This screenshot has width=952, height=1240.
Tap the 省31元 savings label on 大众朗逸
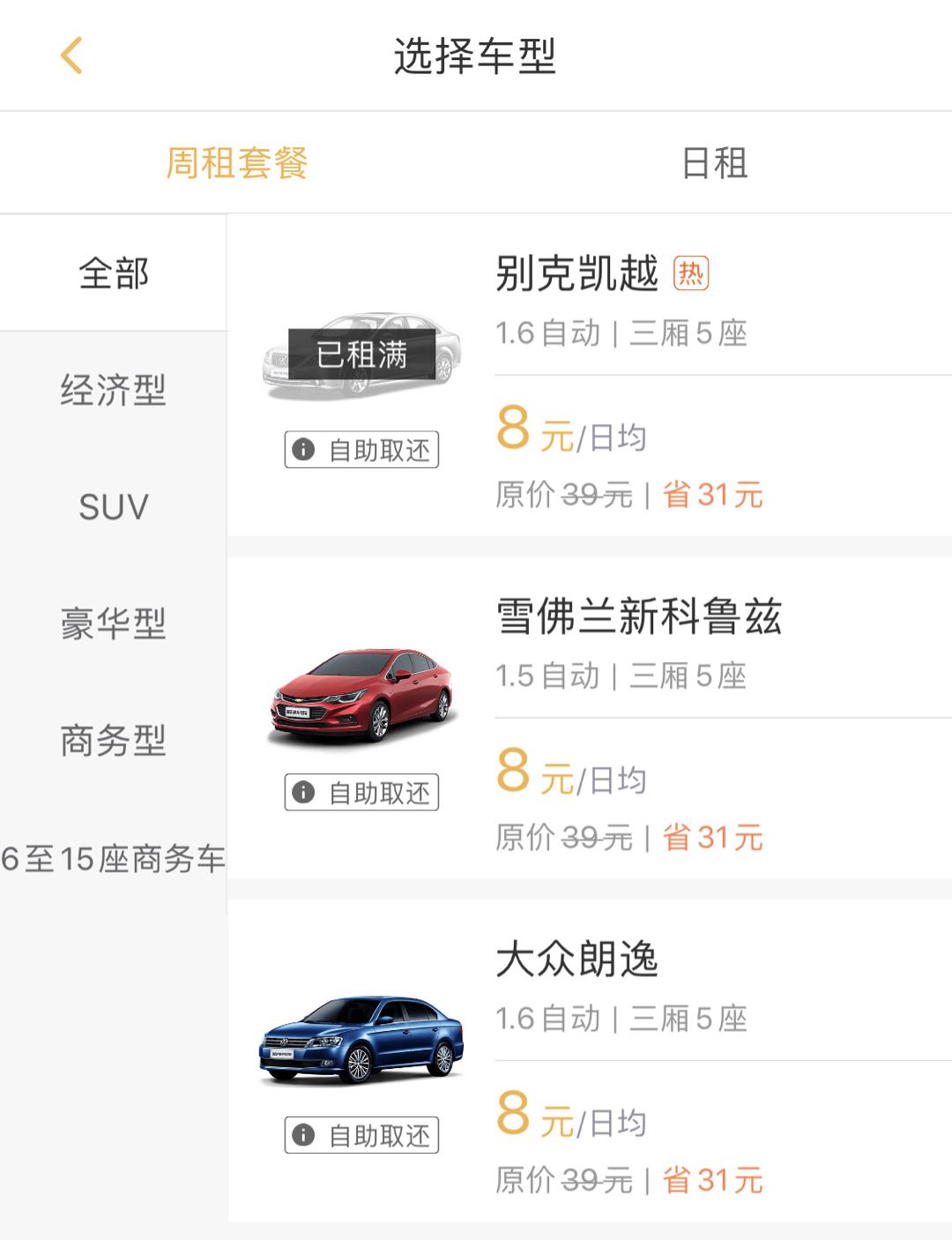(714, 1179)
